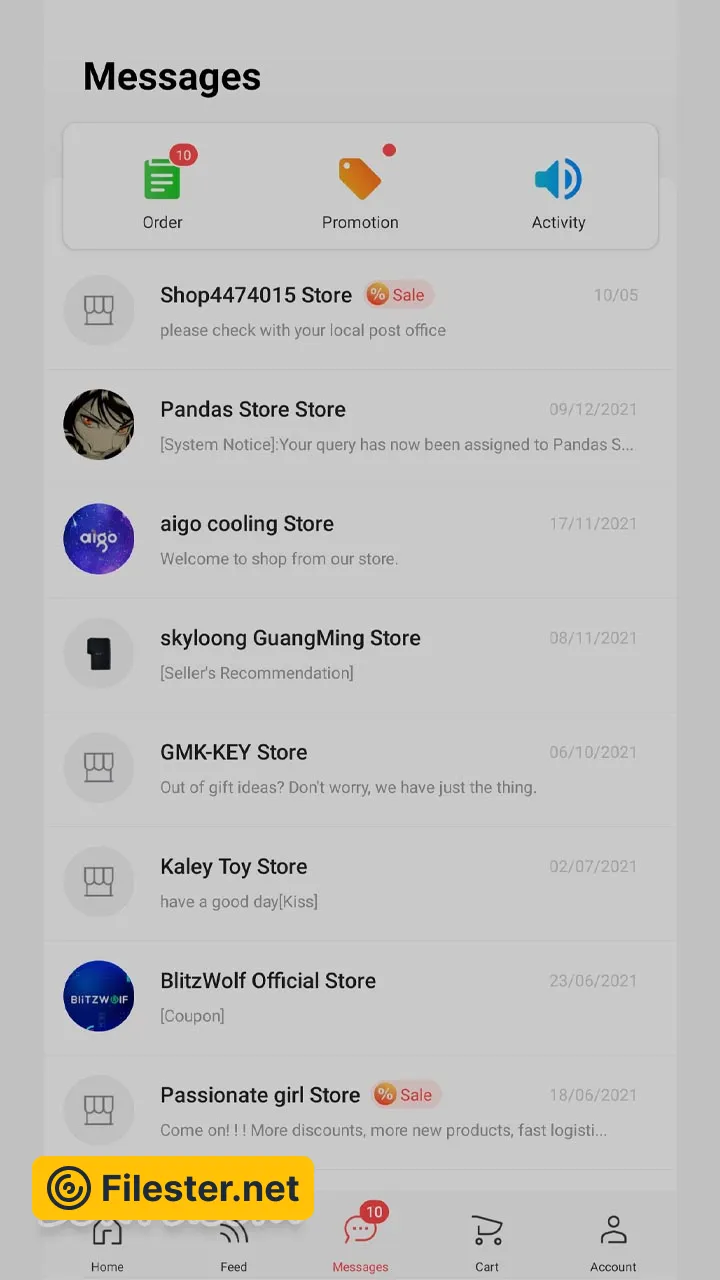Viewport: 720px width, 1280px height.
Task: Open Kaley Toy Store conversation
Action: click(x=360, y=882)
